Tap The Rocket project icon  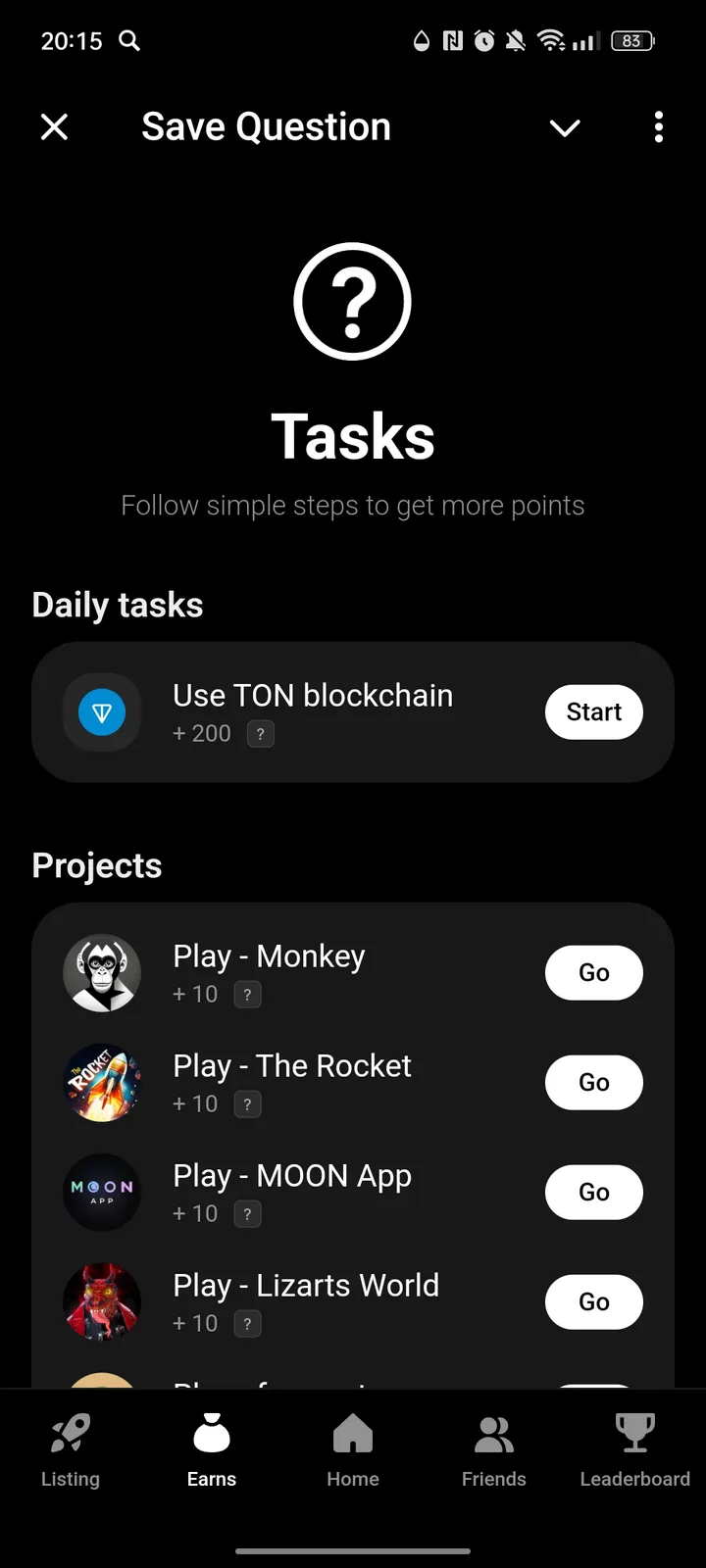pos(102,1082)
